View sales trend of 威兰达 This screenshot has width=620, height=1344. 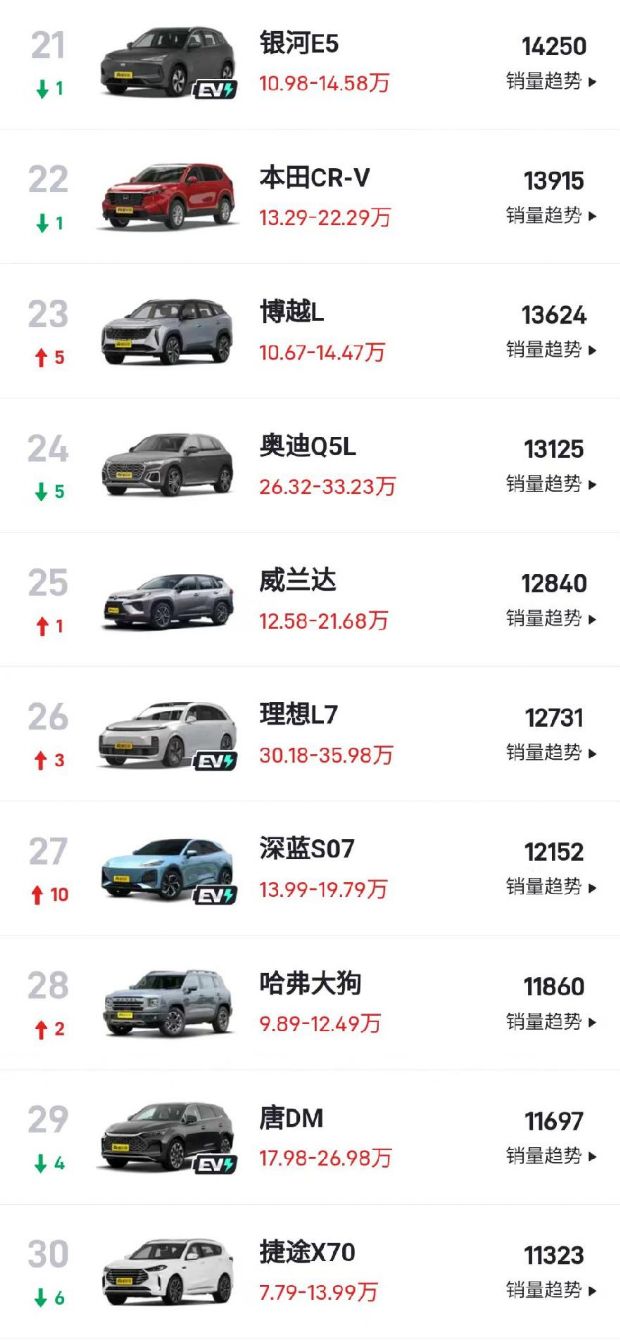tap(550, 618)
